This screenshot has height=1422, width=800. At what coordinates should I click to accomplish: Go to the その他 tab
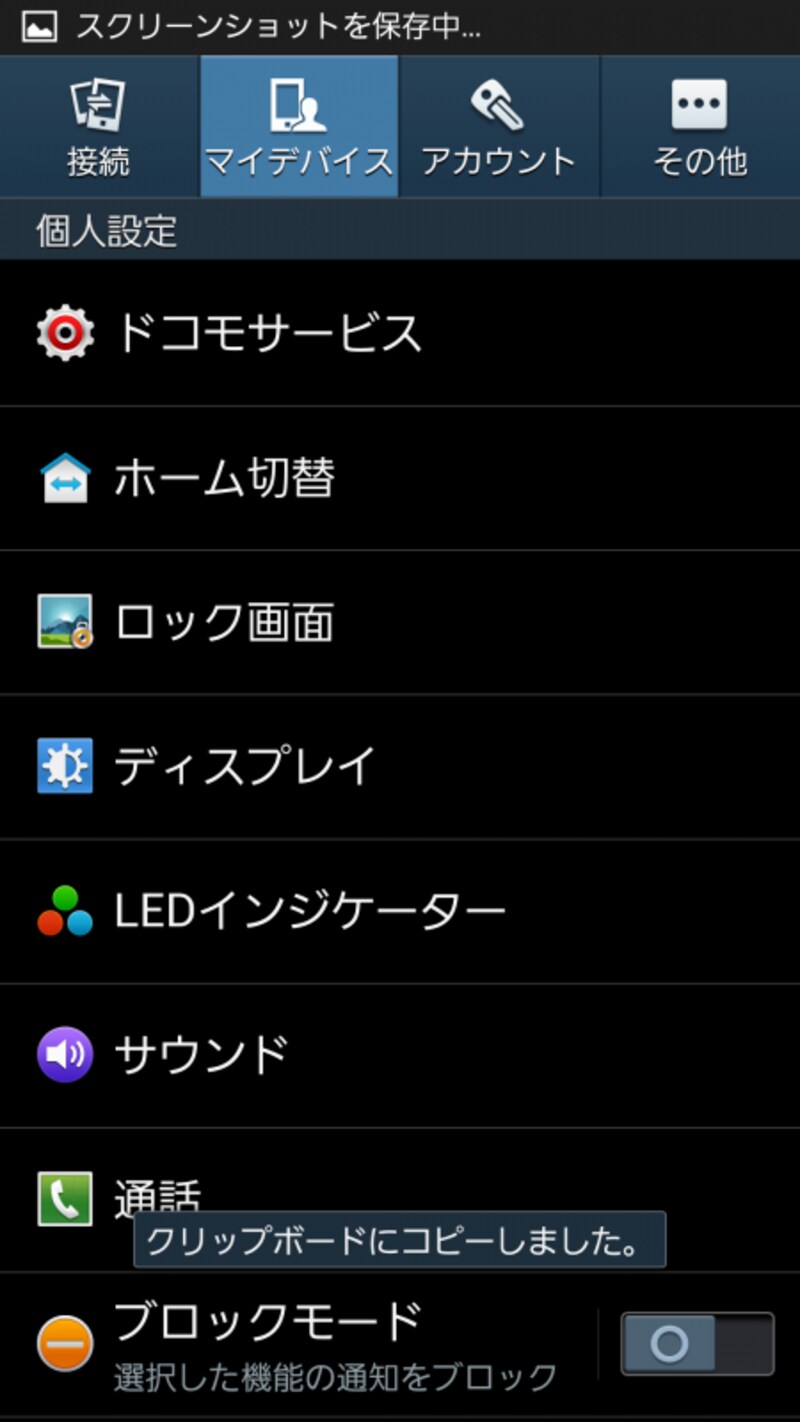coord(700,127)
